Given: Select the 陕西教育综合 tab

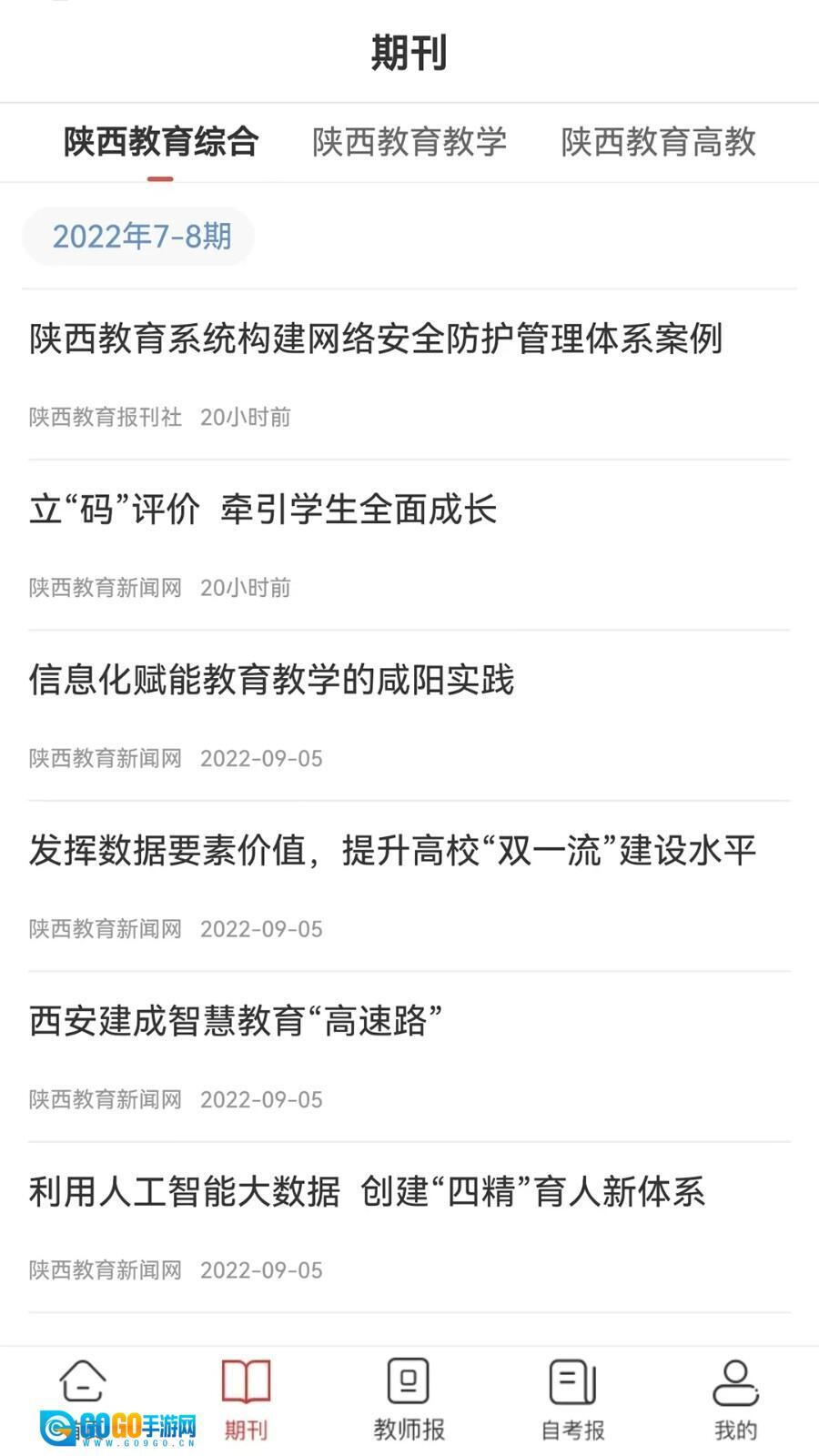Looking at the screenshot, I should 161,142.
